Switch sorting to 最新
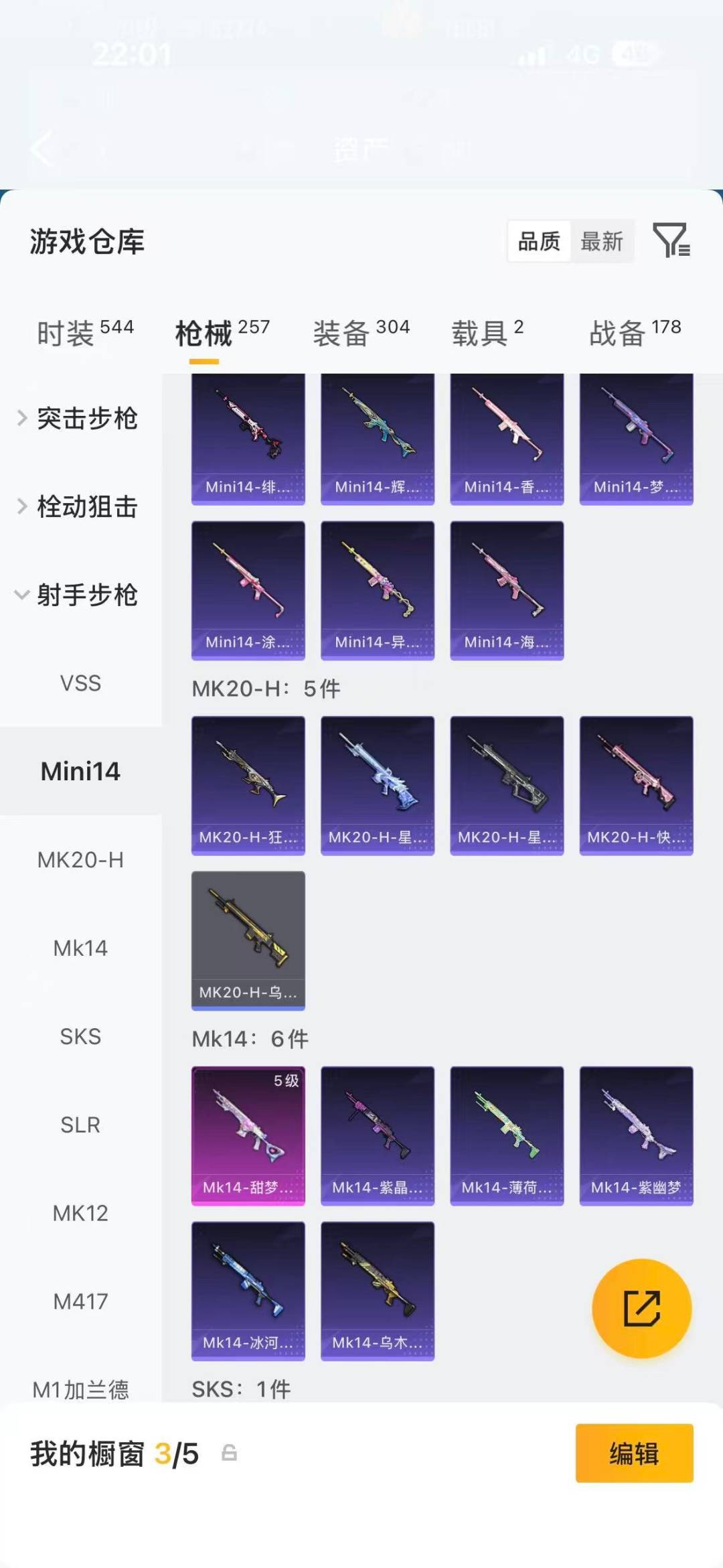Image resolution: width=723 pixels, height=1568 pixels. (601, 242)
